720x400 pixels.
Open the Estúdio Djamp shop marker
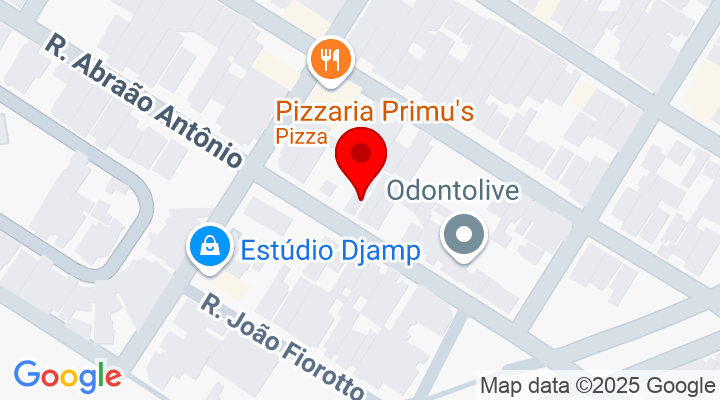click(x=210, y=245)
